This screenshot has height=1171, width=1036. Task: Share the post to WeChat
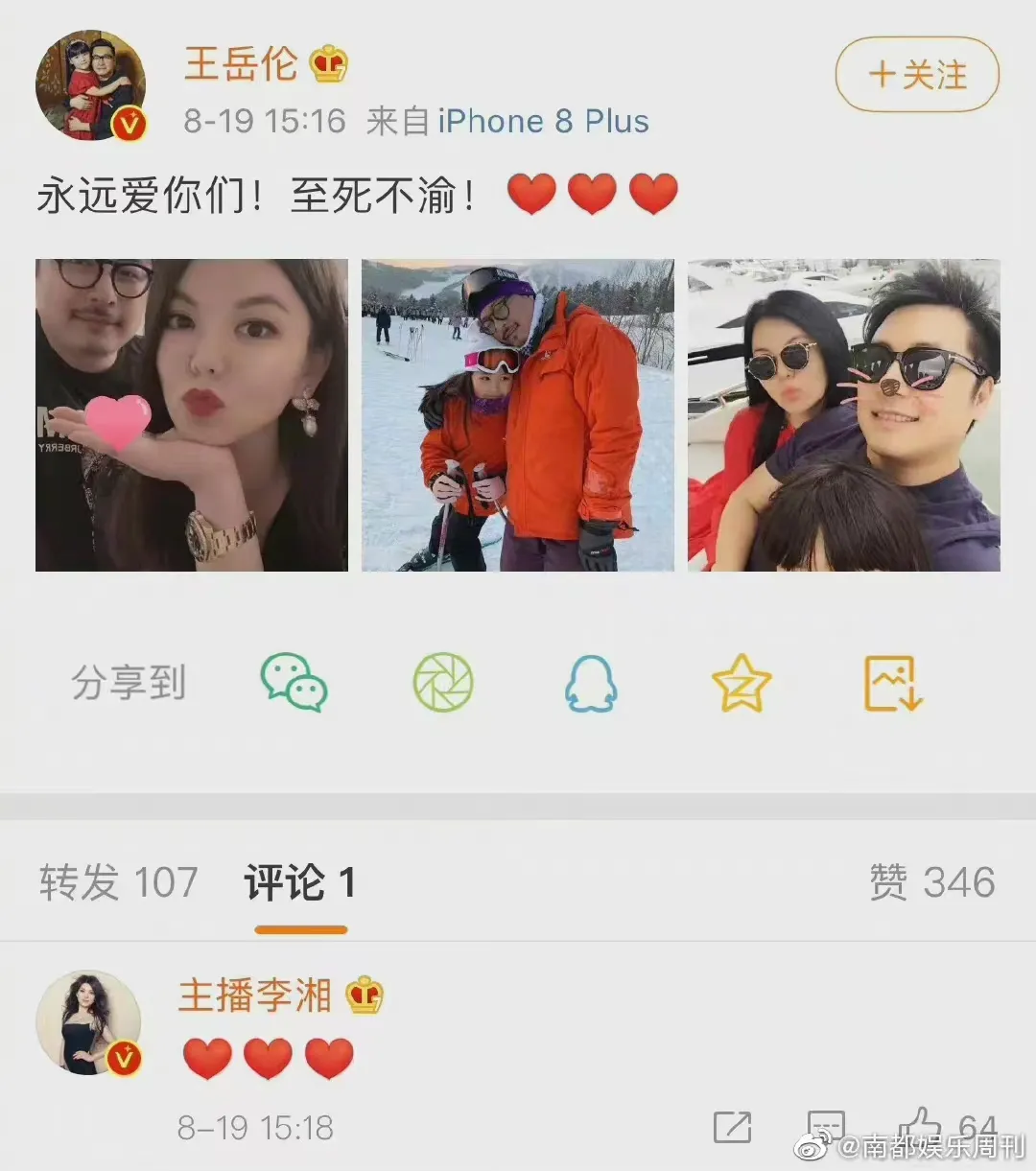pyautogui.click(x=294, y=683)
